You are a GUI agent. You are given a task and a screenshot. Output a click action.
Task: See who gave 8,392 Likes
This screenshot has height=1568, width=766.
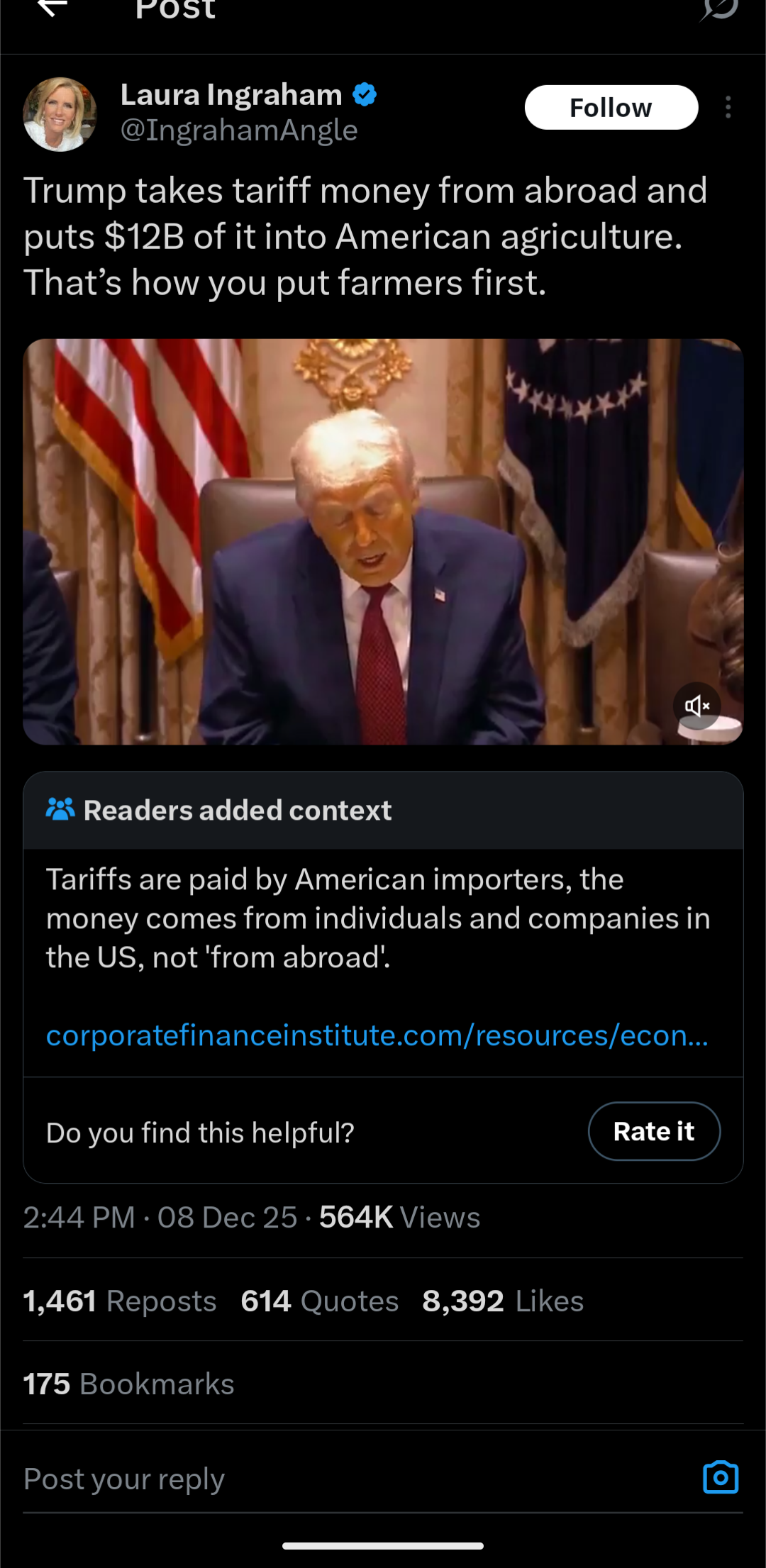tap(502, 1301)
